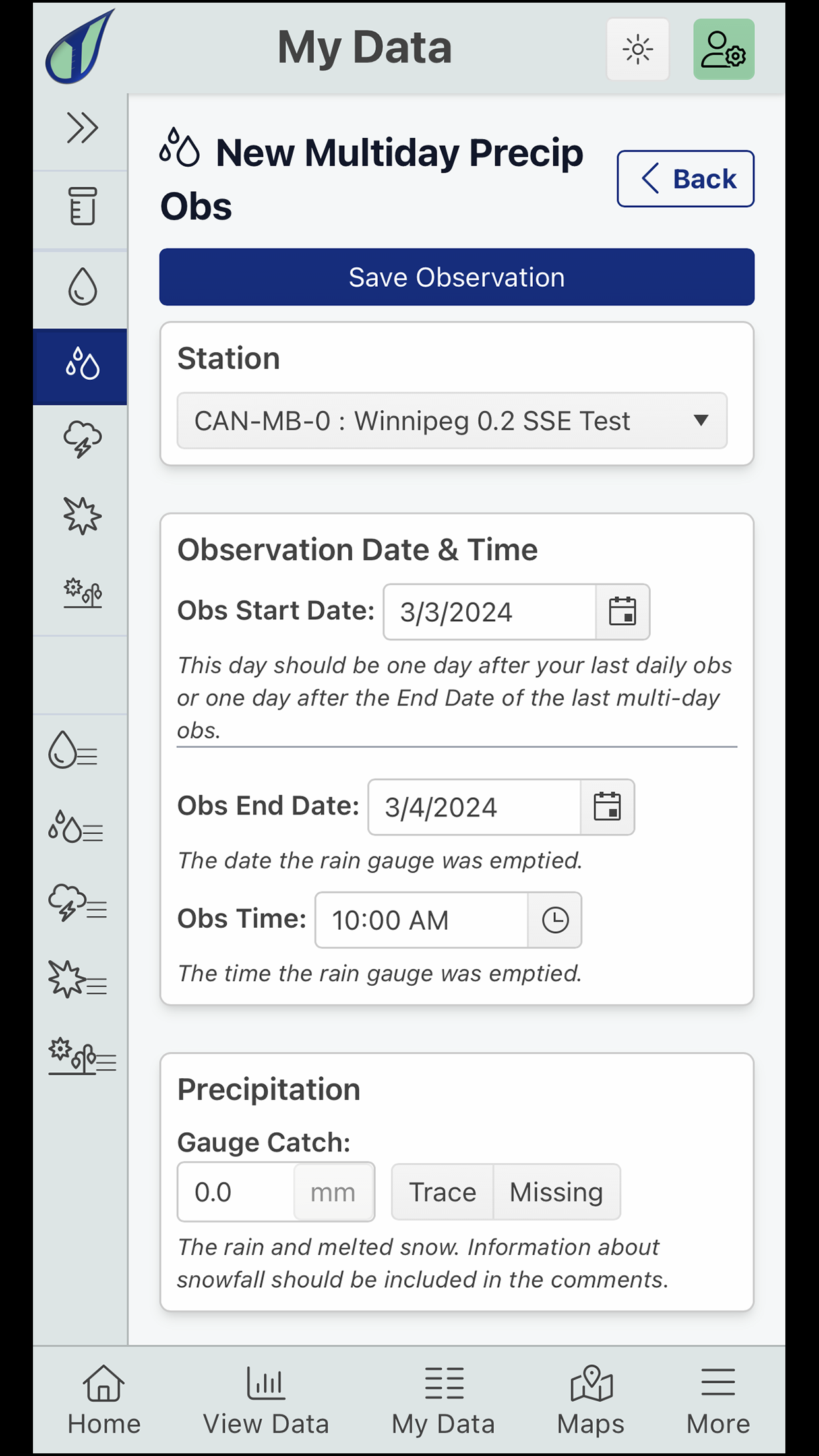The width and height of the screenshot is (819, 1456).
Task: Open the Station dropdown for Winnipeg station
Action: [x=451, y=421]
